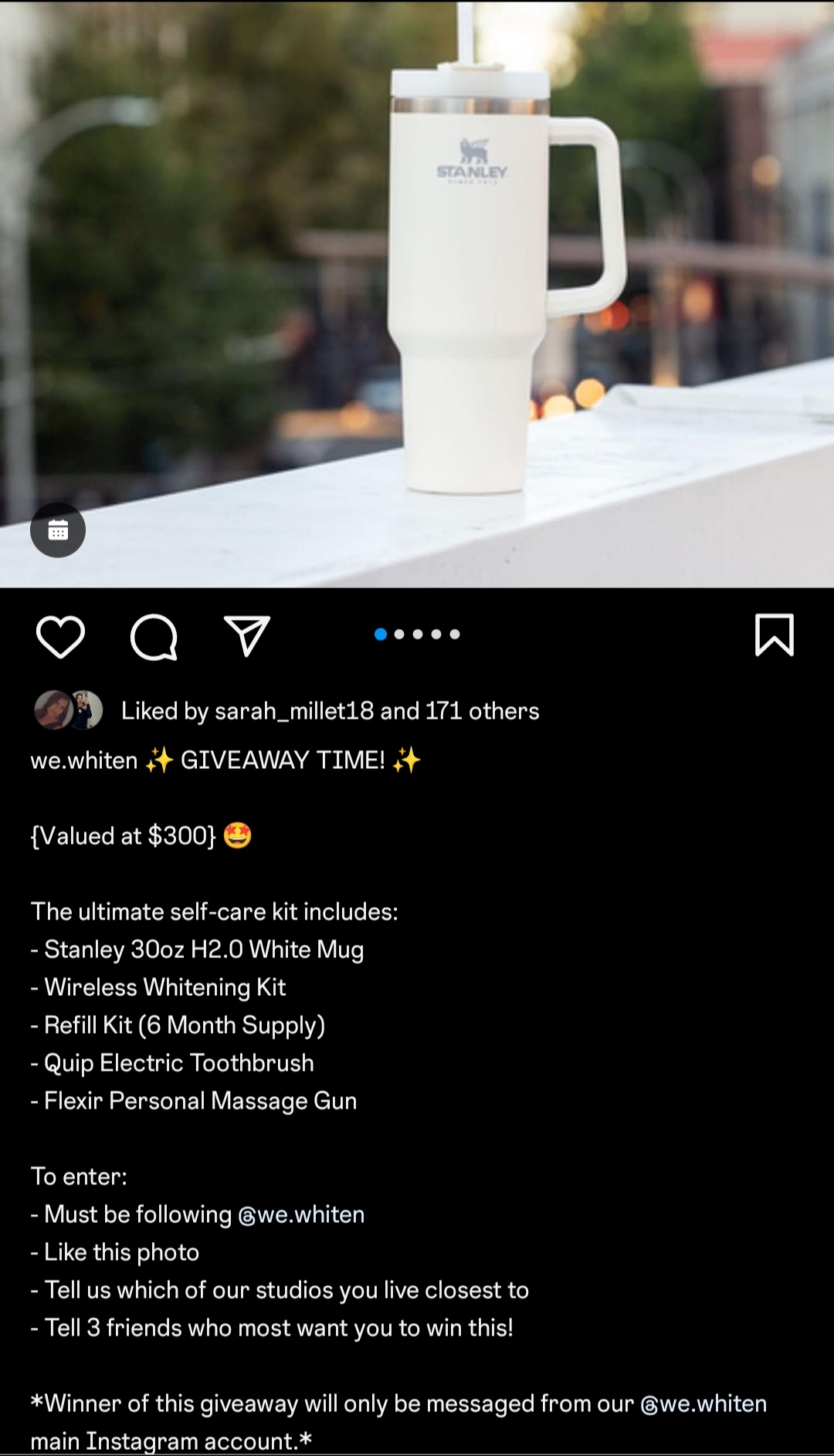The height and width of the screenshot is (1456, 834).
Task: Open the @we.whiten mention in the To enter list
Action: [x=301, y=1214]
